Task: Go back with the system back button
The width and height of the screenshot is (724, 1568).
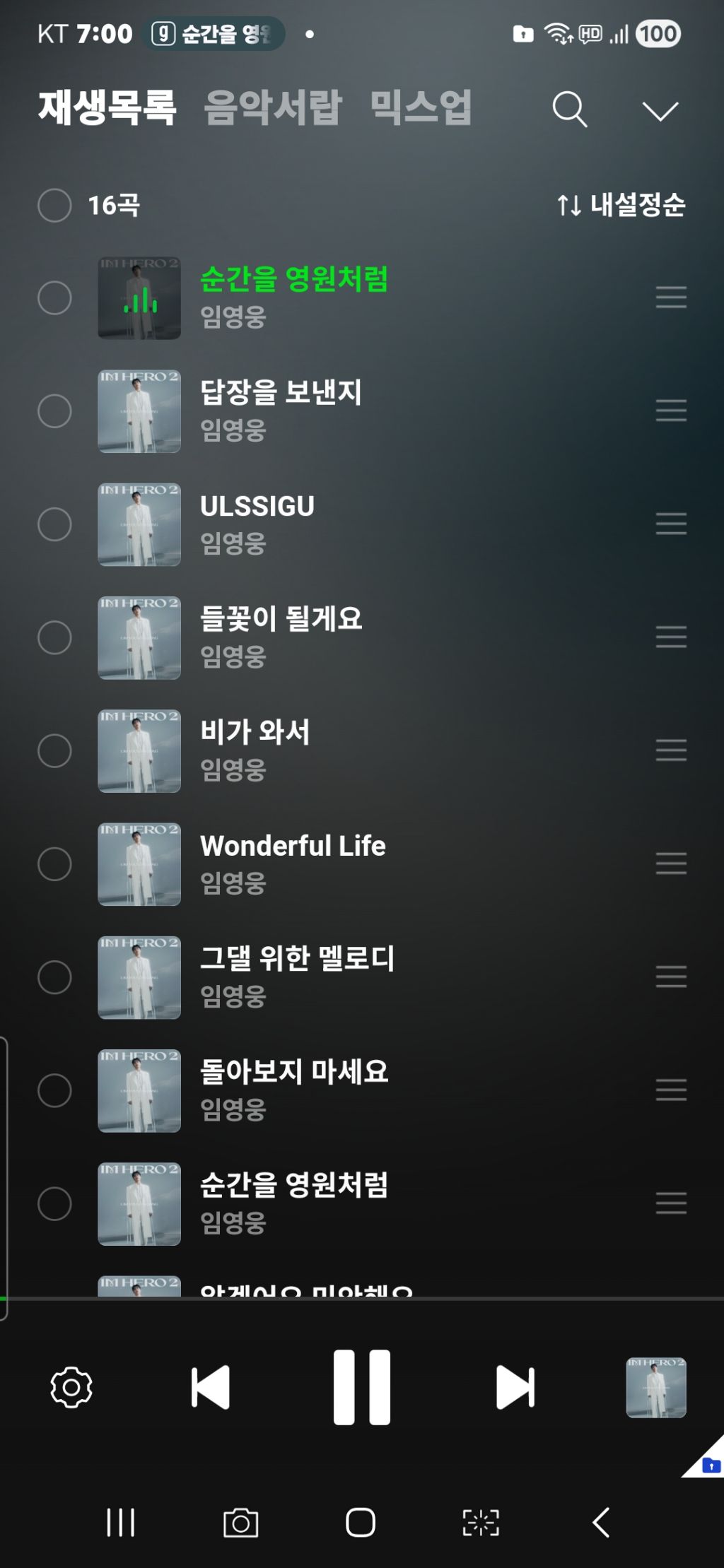Action: click(x=601, y=1522)
